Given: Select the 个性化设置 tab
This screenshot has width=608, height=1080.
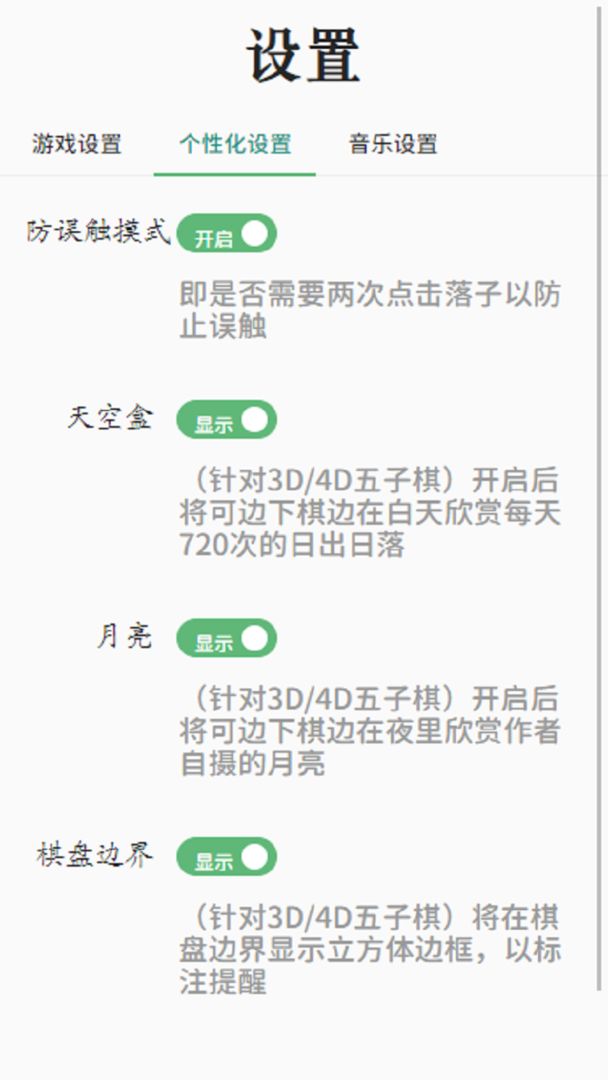Looking at the screenshot, I should click(235, 144).
